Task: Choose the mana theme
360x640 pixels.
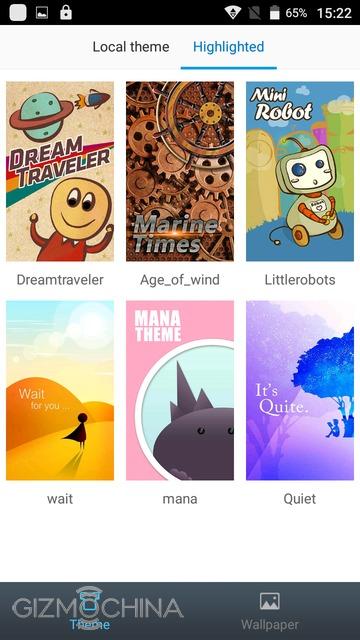Action: click(x=180, y=391)
